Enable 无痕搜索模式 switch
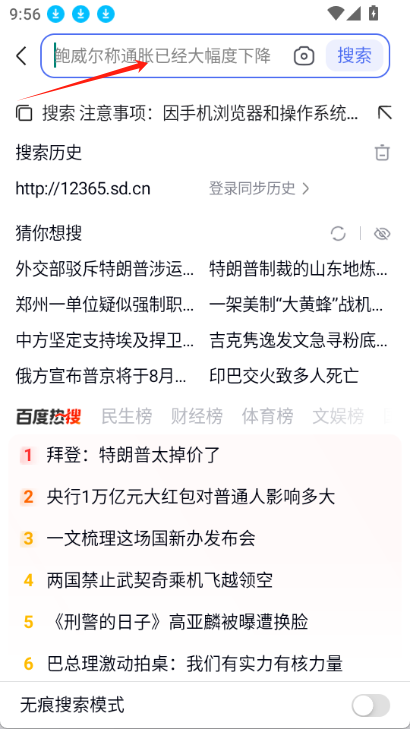 (370, 706)
